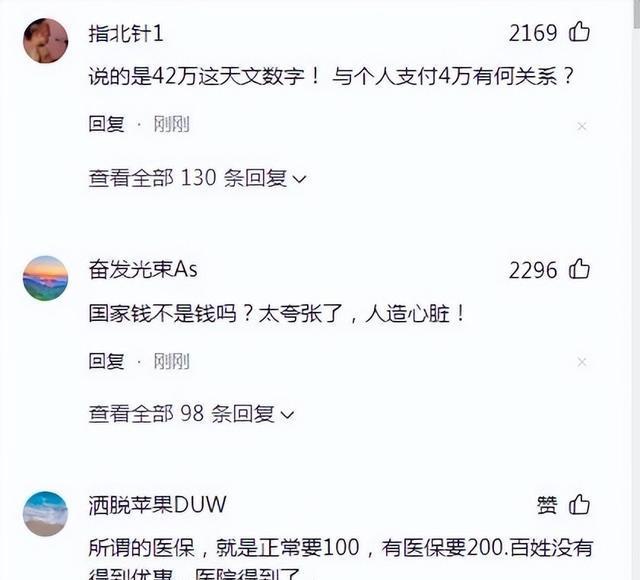The height and width of the screenshot is (580, 640).
Task: Reply to 奋发光束As's comment
Action: [106, 361]
